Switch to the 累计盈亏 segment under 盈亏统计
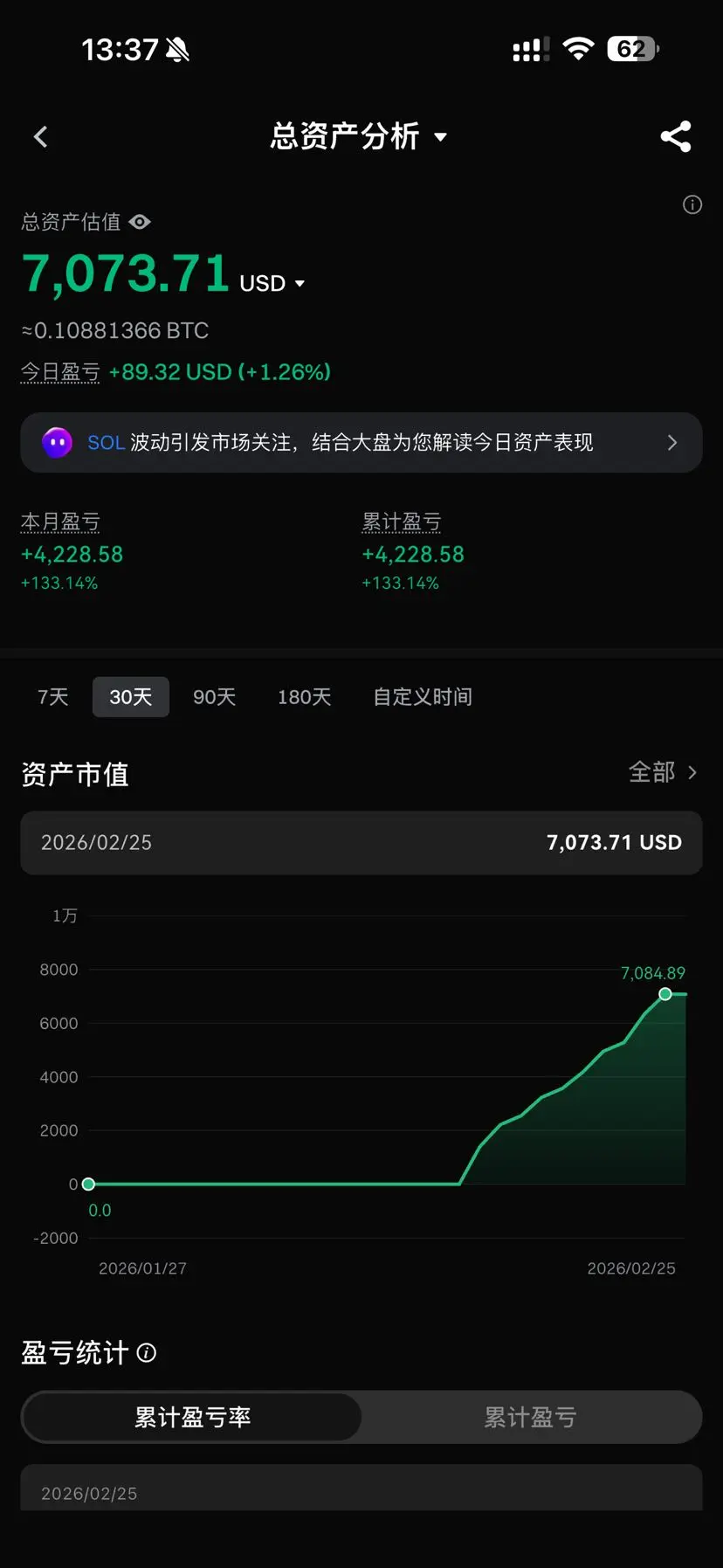 530,1417
